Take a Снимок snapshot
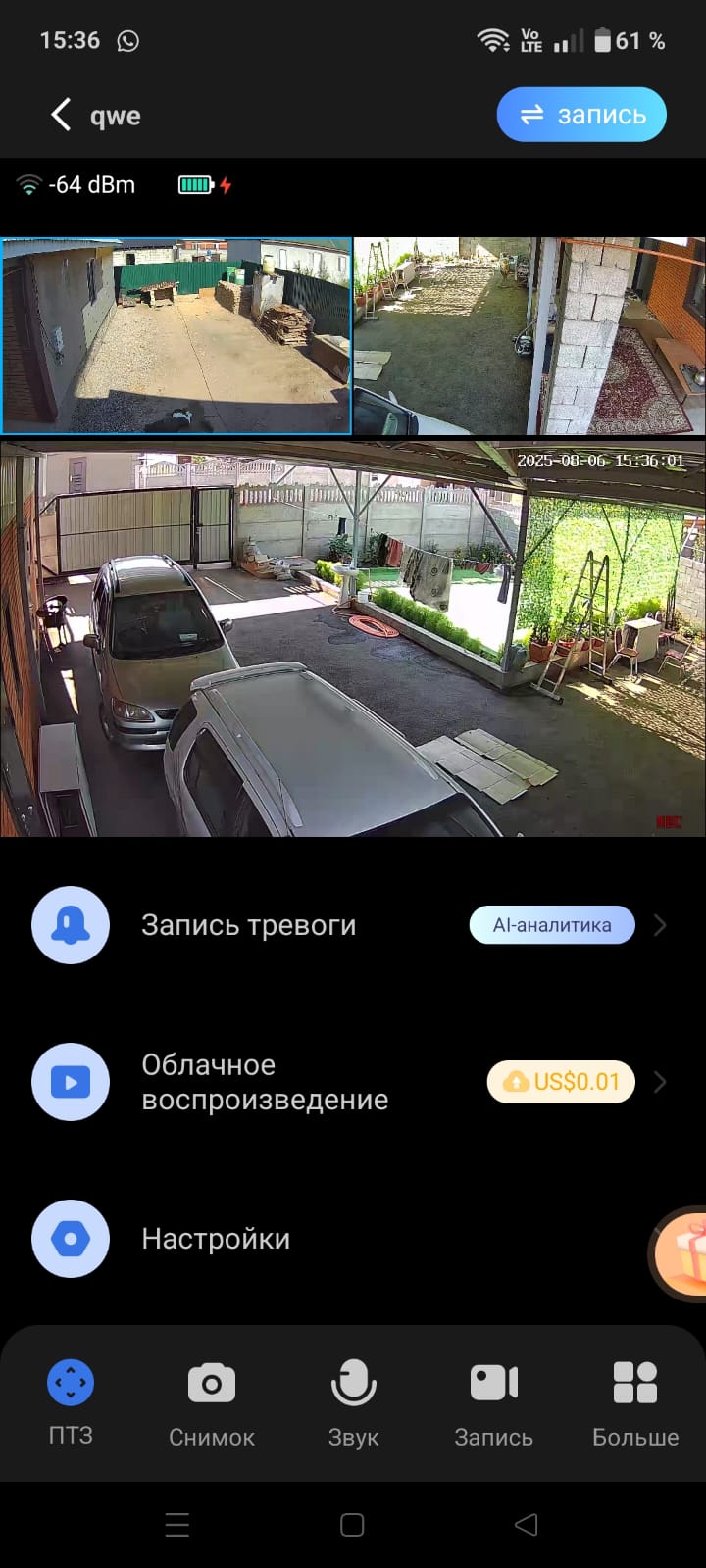Image resolution: width=706 pixels, height=1568 pixels. point(212,1403)
